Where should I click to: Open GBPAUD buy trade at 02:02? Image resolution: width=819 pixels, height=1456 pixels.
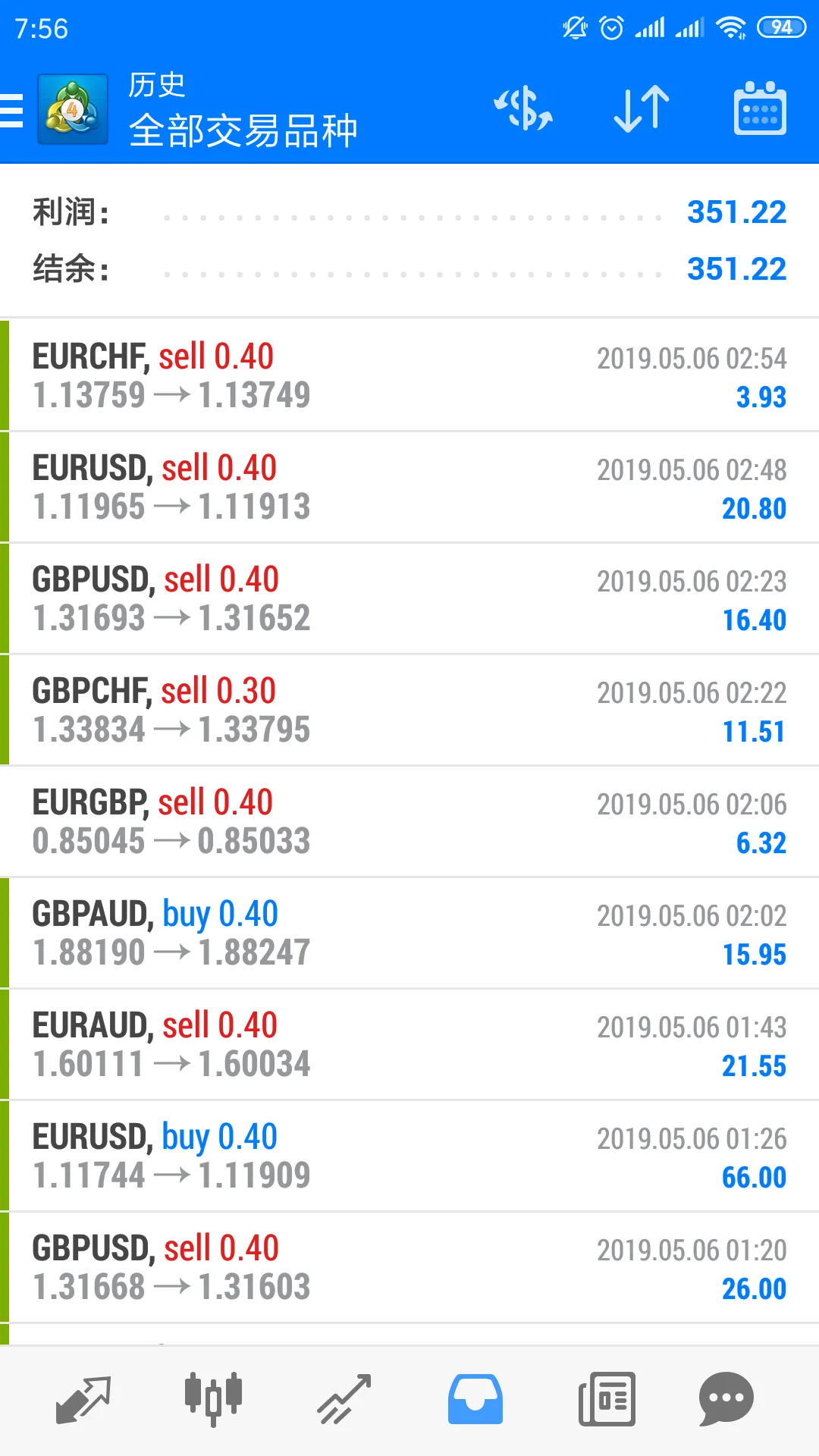(409, 933)
